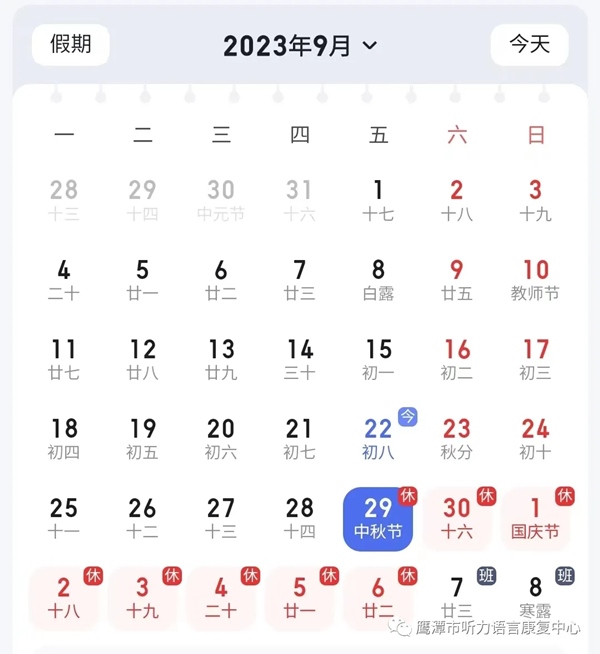The width and height of the screenshot is (600, 654).
Task: Select September 29, 中秋节
Action: pyautogui.click(x=378, y=518)
